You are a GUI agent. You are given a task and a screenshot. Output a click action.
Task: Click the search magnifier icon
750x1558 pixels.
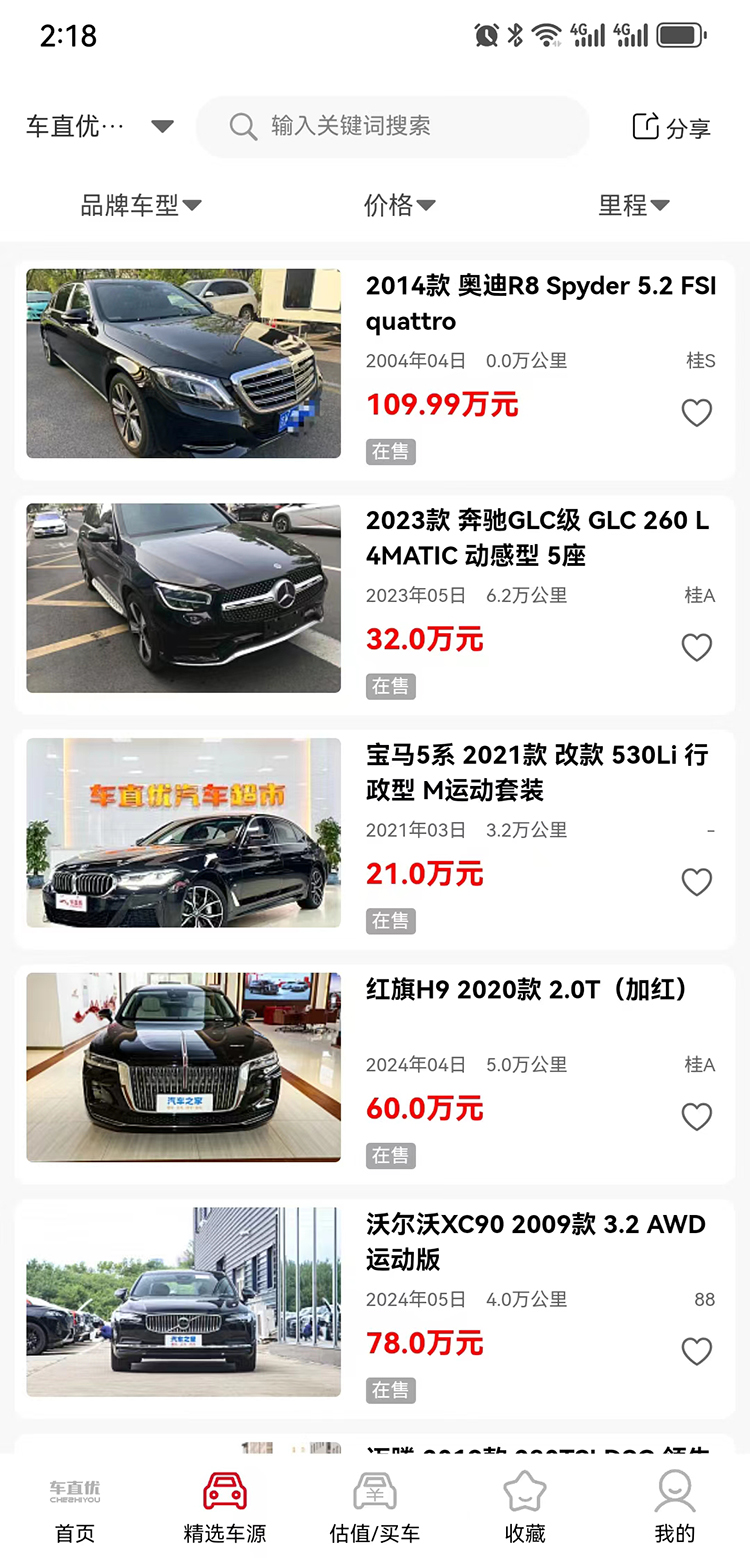point(243,127)
